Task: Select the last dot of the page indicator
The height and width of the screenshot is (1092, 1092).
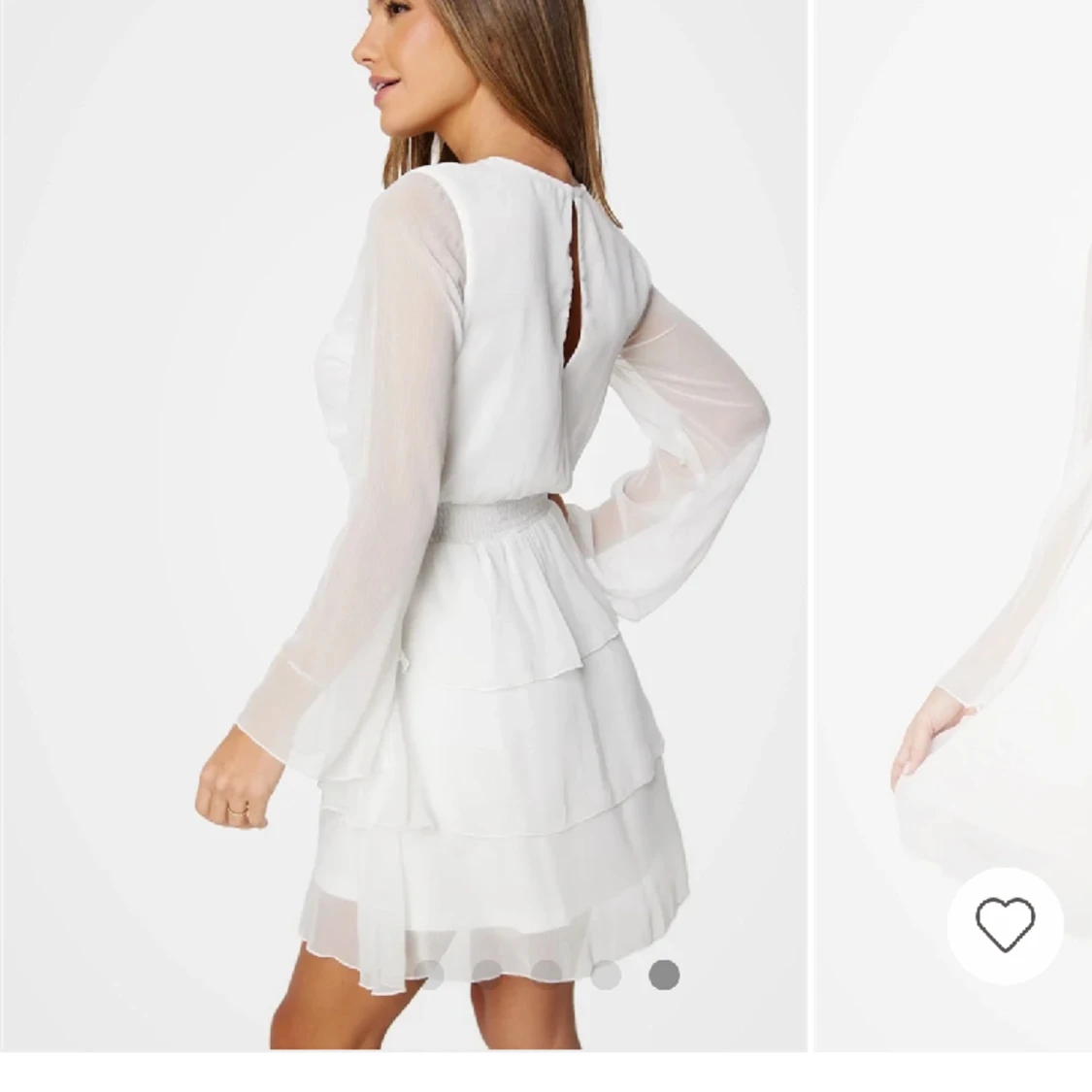Action: [x=664, y=975]
